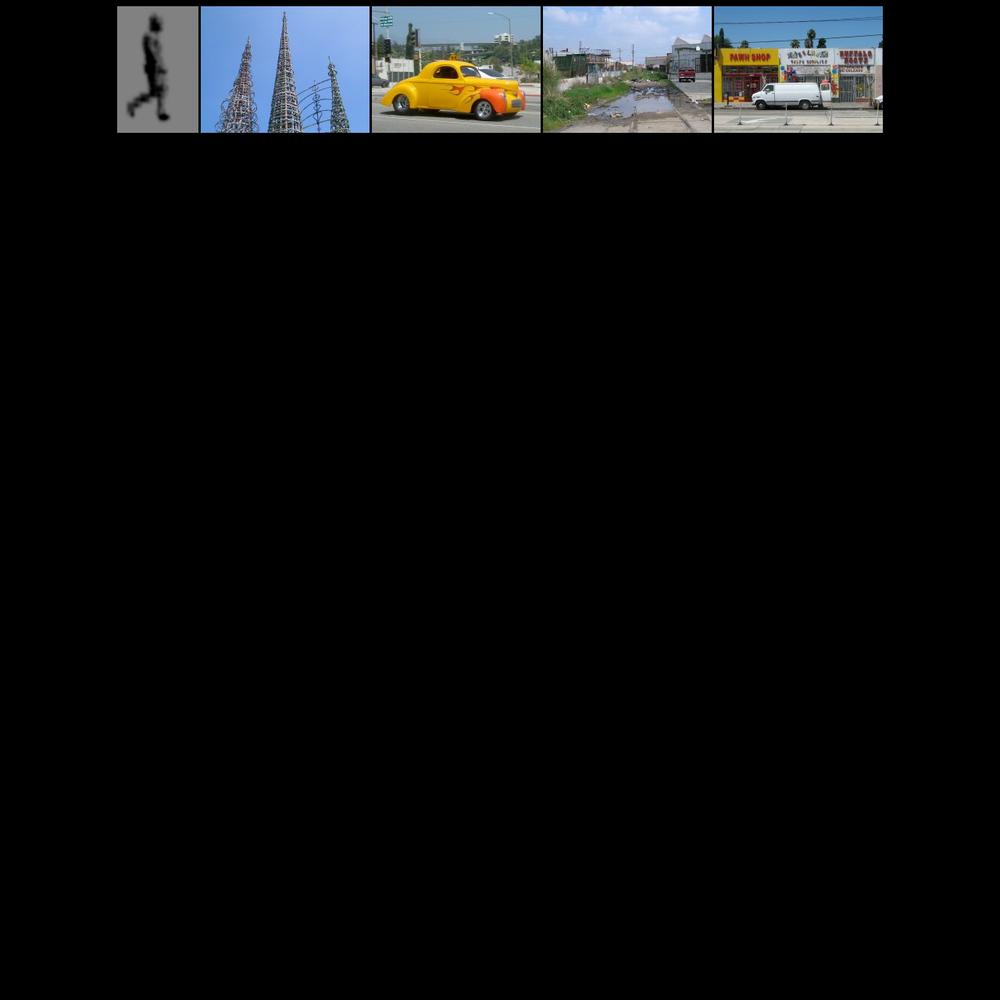Select the pawn shop storefront photo

coord(798,69)
